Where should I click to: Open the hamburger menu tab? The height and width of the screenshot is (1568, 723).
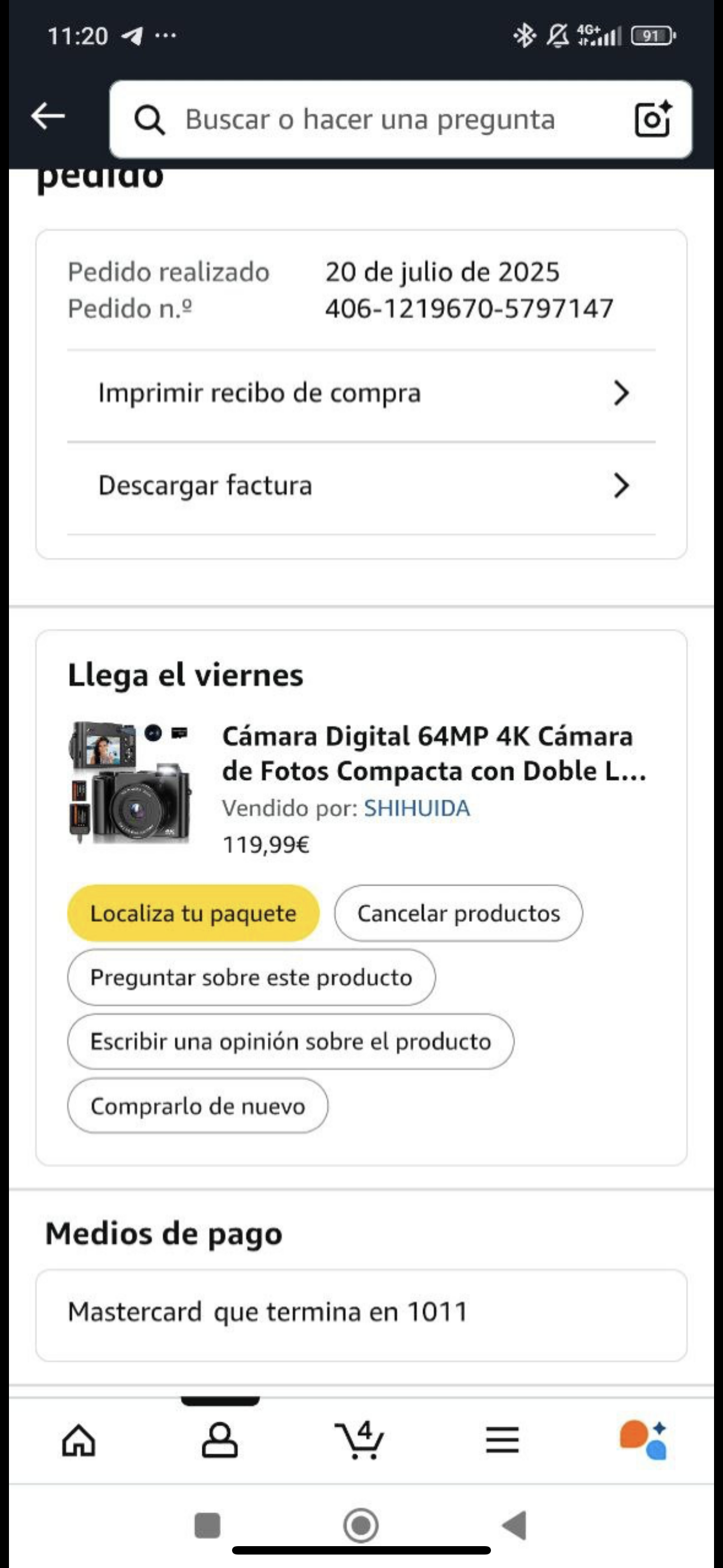point(502,1440)
